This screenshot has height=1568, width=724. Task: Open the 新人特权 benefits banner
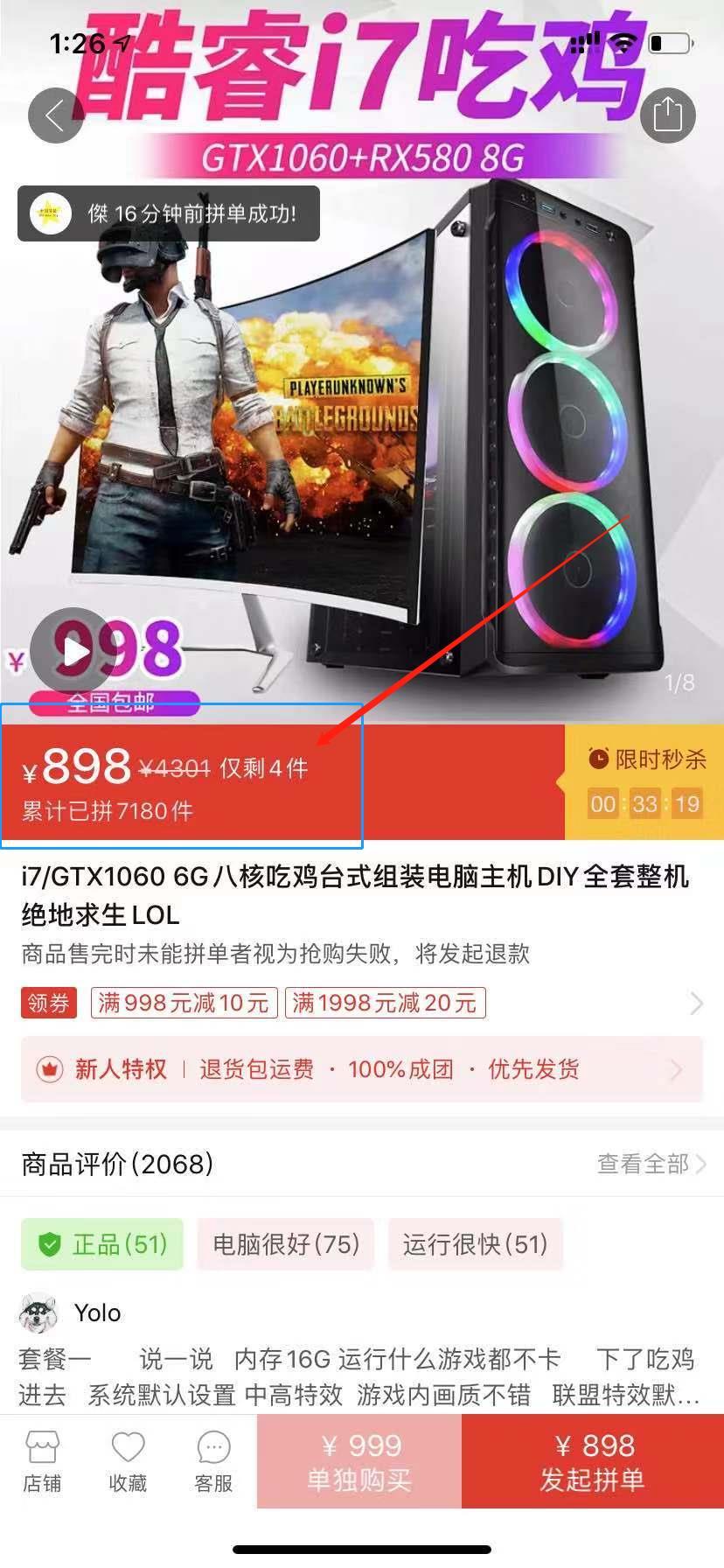point(362,1069)
